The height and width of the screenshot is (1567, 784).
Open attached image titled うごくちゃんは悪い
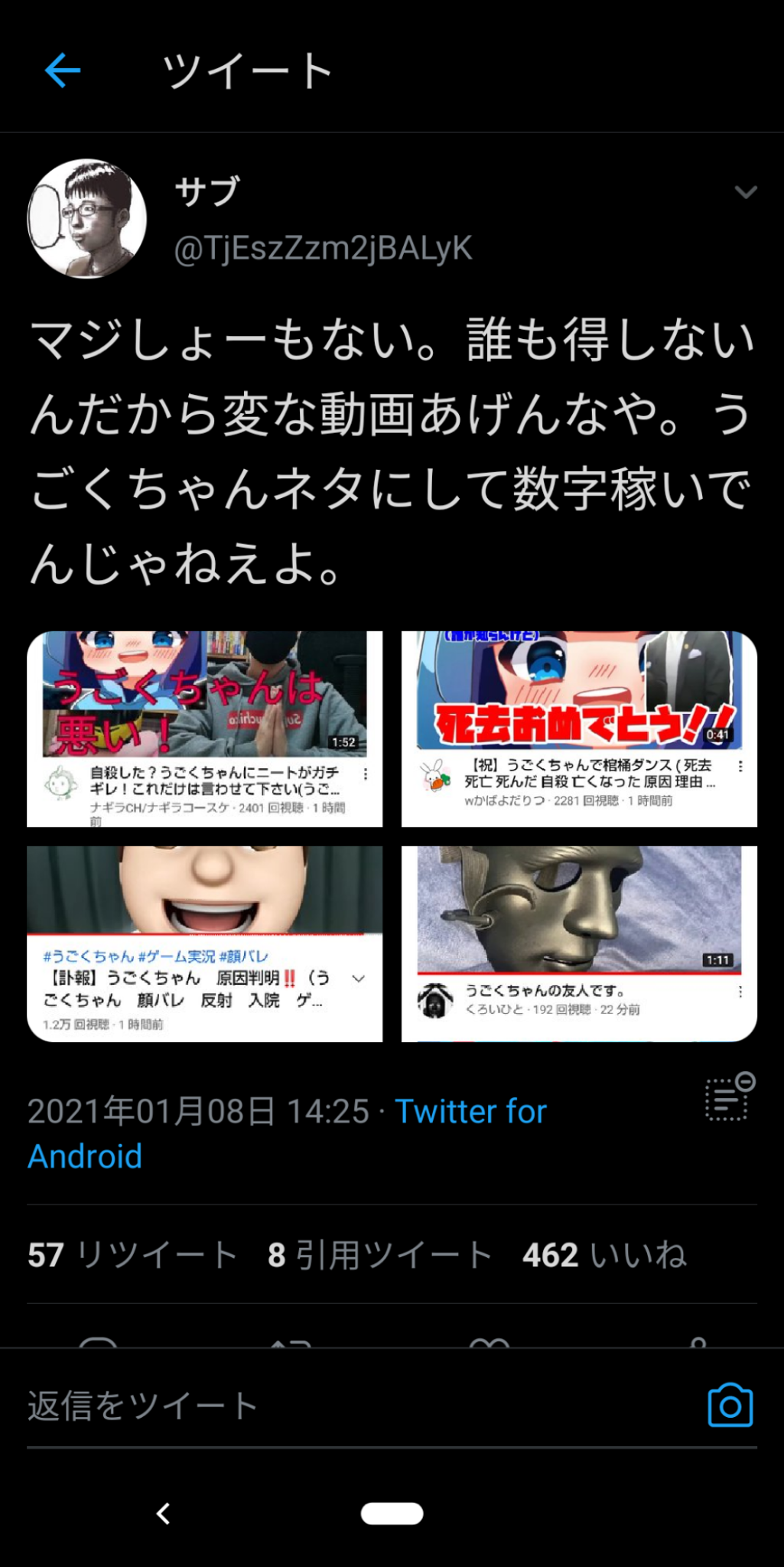click(205, 729)
